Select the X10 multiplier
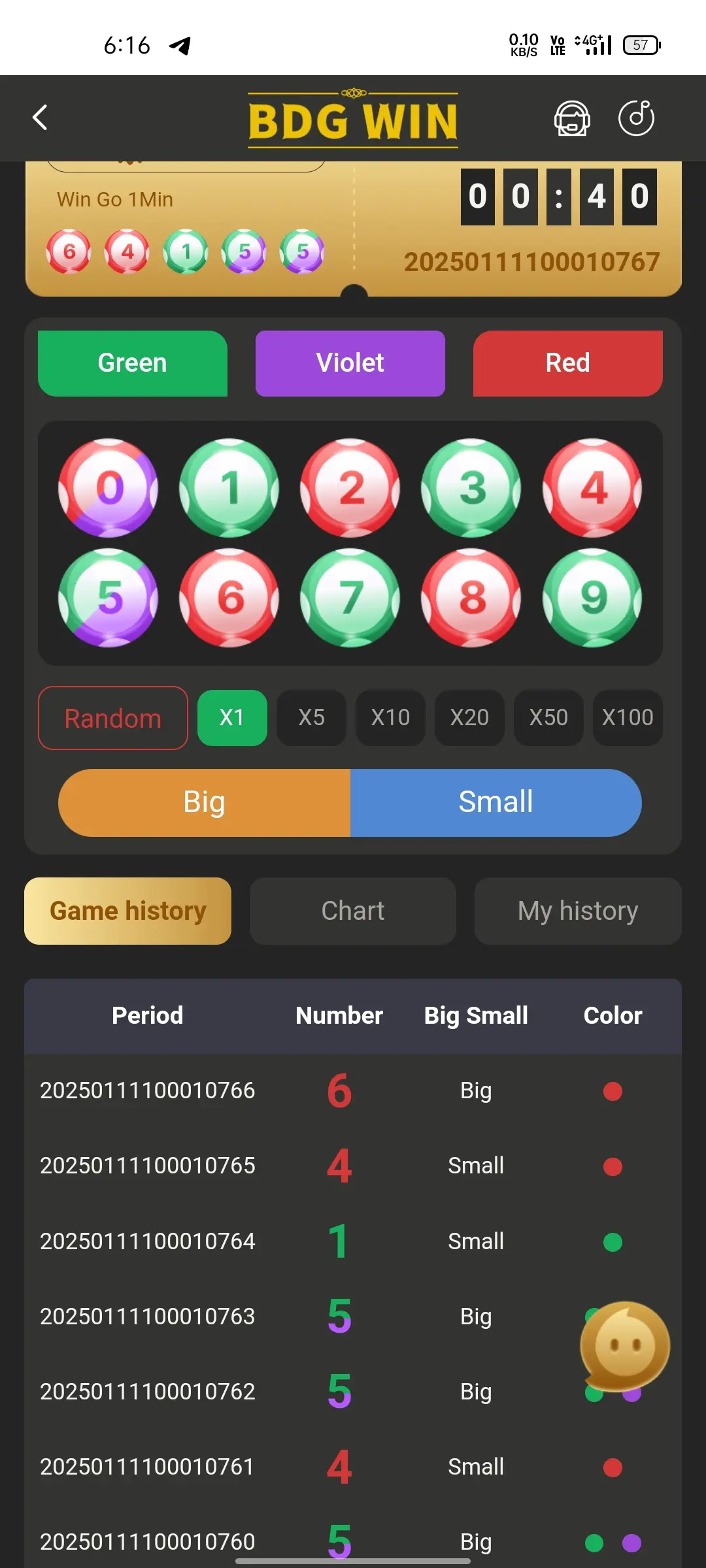The width and height of the screenshot is (706, 1568). (x=390, y=717)
